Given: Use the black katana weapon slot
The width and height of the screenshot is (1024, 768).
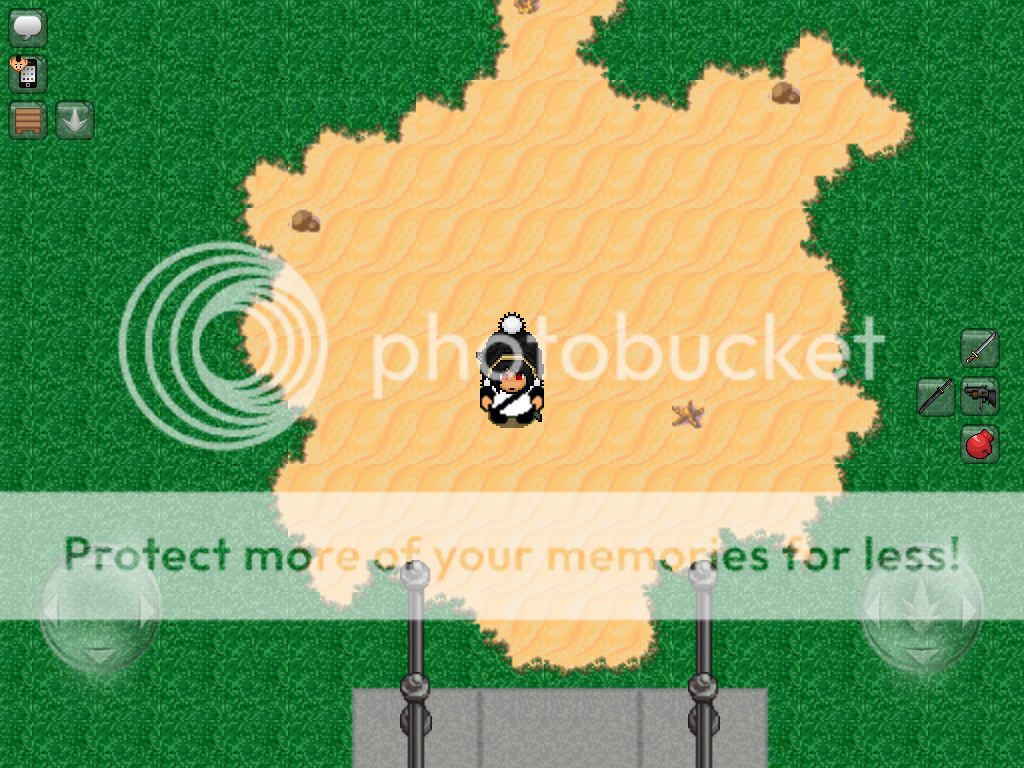Looking at the screenshot, I should (x=936, y=396).
